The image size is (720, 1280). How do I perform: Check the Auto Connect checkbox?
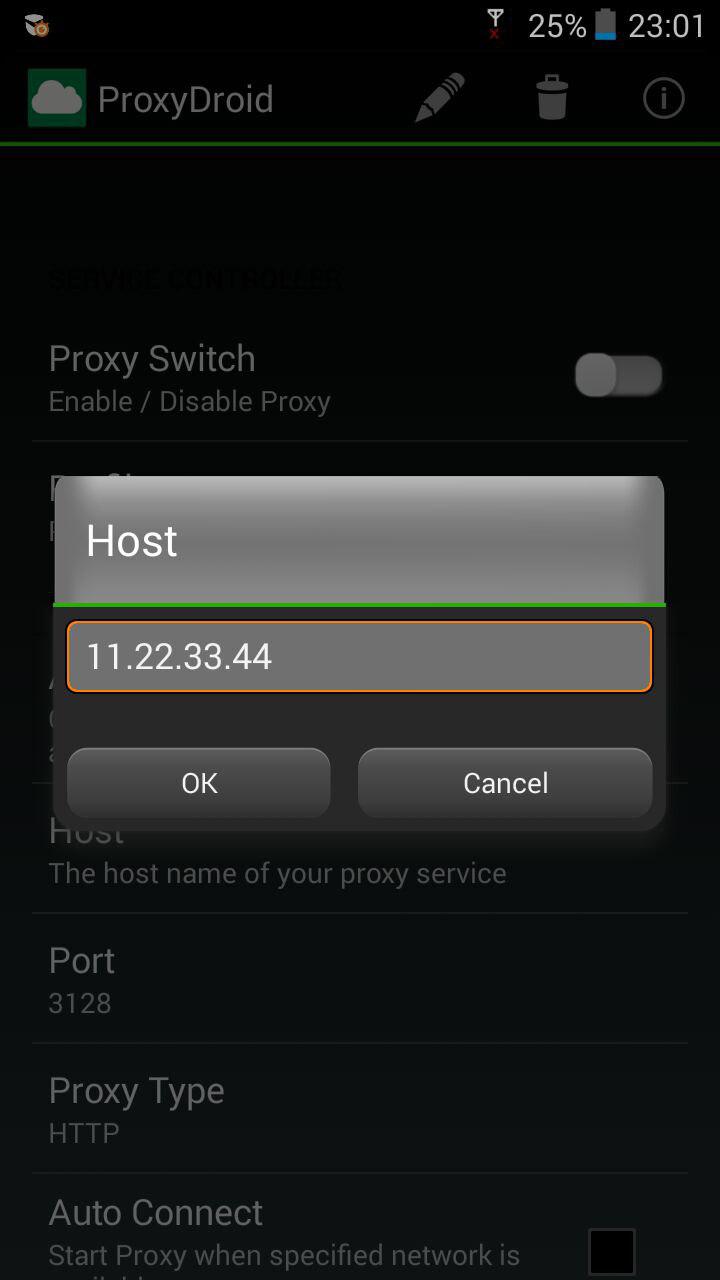tap(611, 1252)
